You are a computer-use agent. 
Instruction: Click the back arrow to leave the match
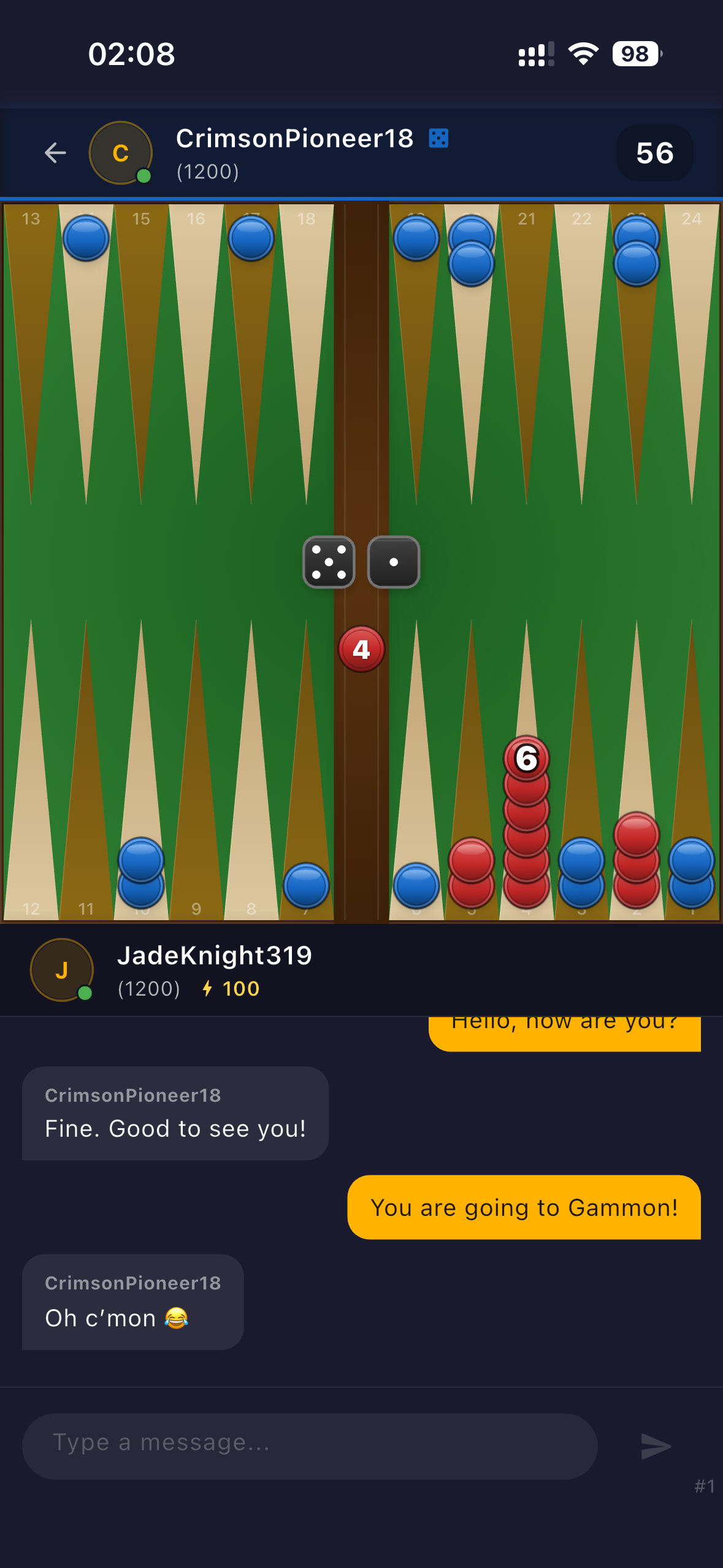pyautogui.click(x=55, y=153)
